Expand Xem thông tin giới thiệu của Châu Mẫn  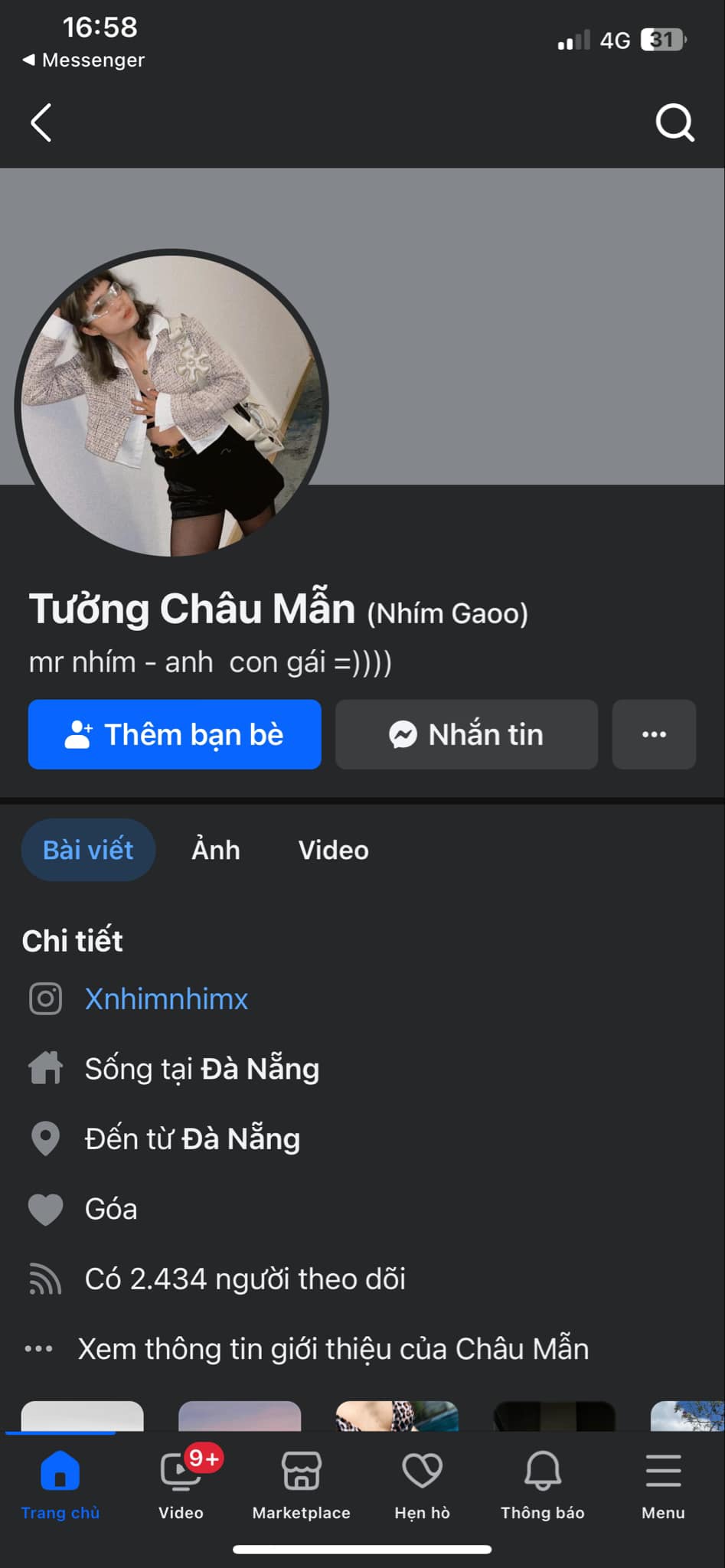331,1349
